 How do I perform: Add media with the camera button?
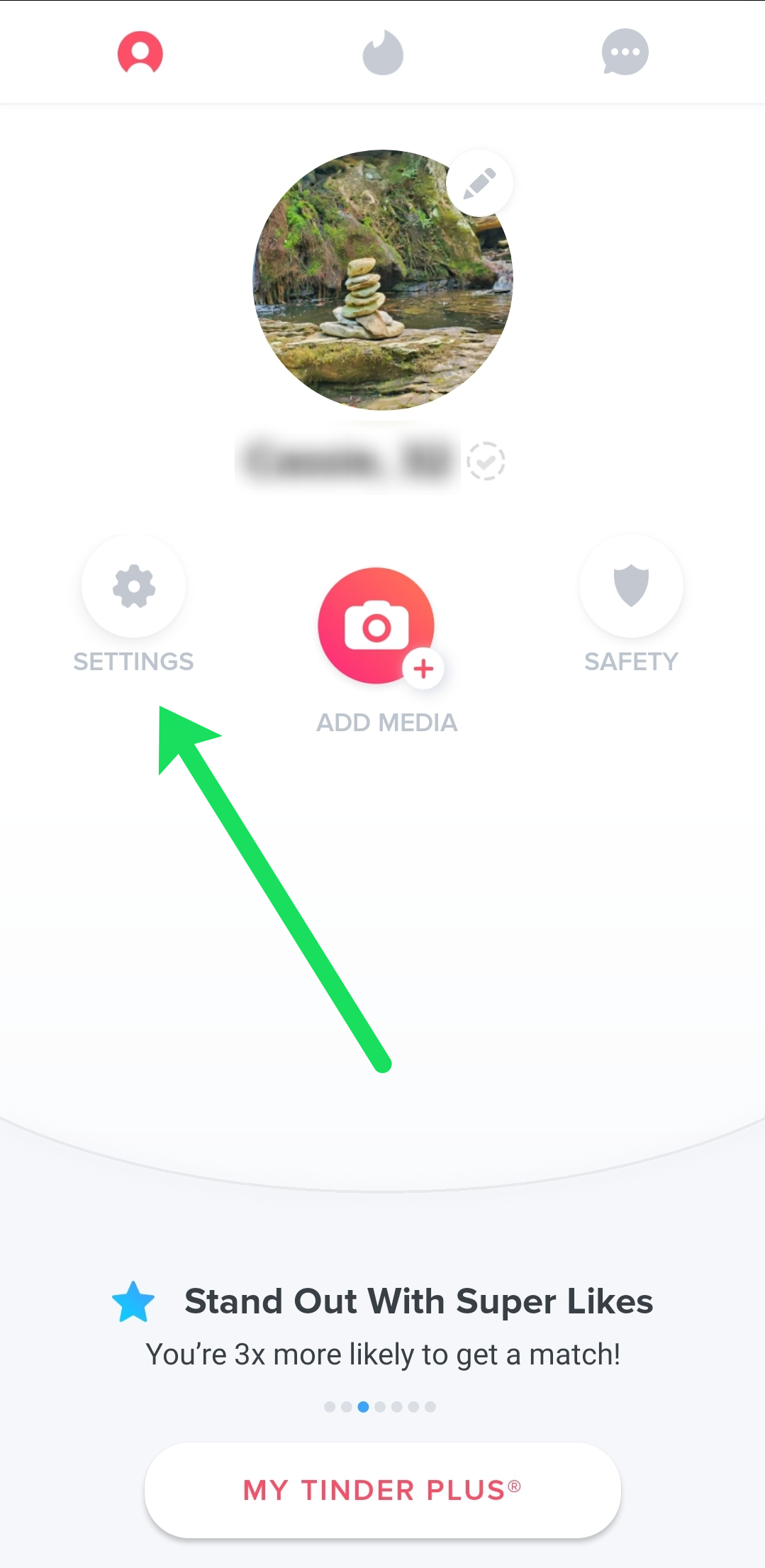coord(376,625)
